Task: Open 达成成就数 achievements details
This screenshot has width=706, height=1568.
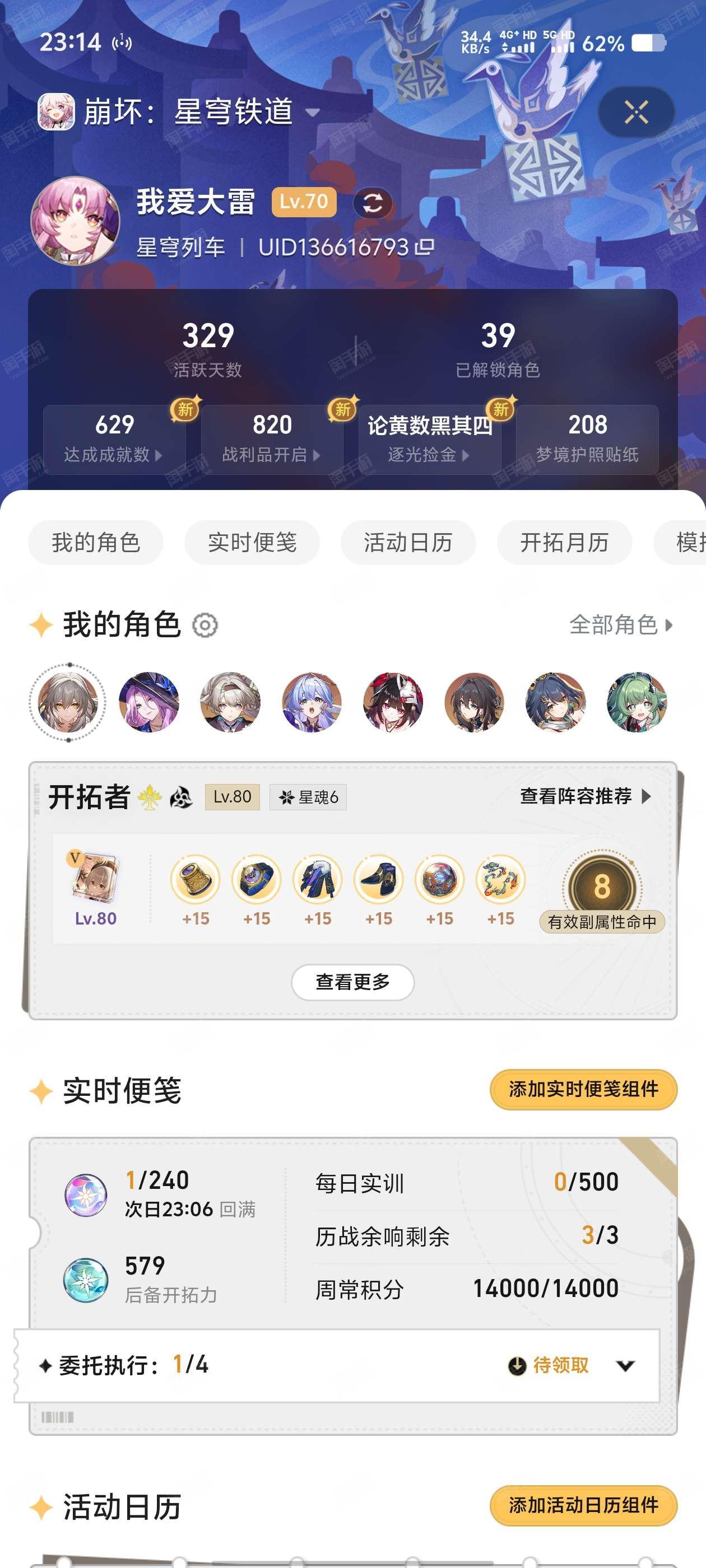Action: 114,439
